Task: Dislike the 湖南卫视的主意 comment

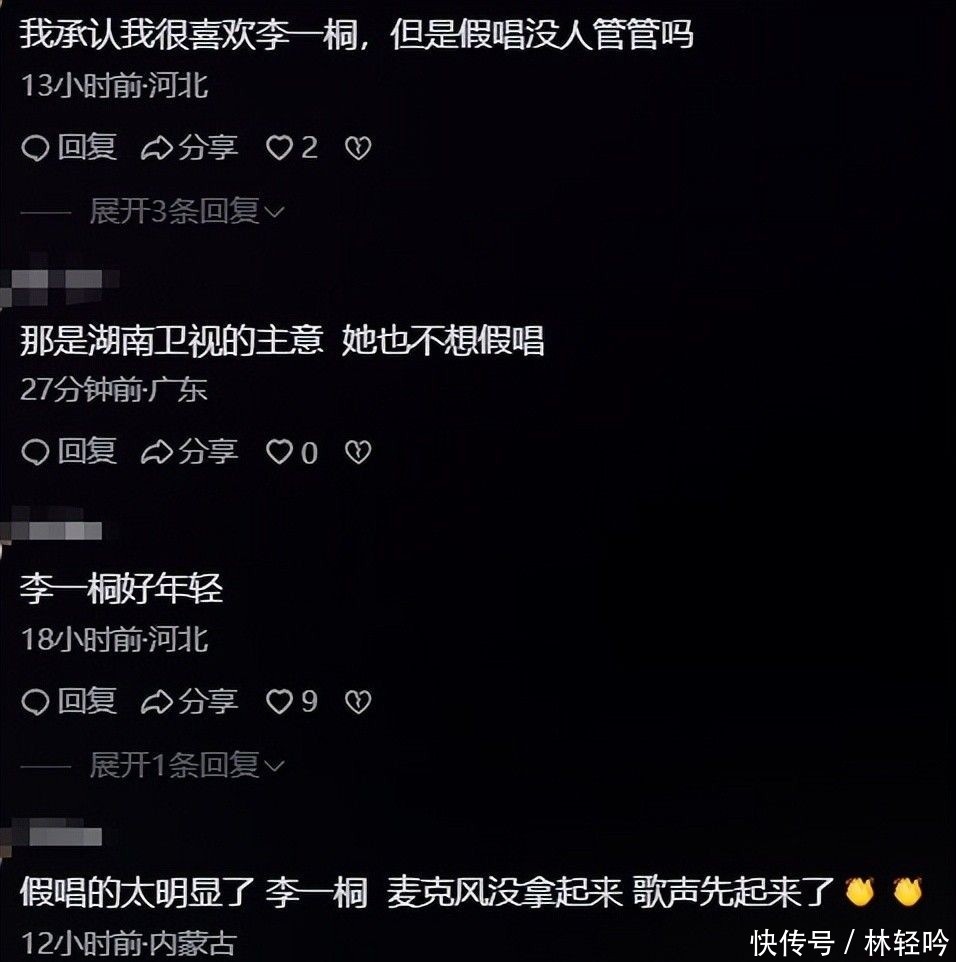Action: 358,453
